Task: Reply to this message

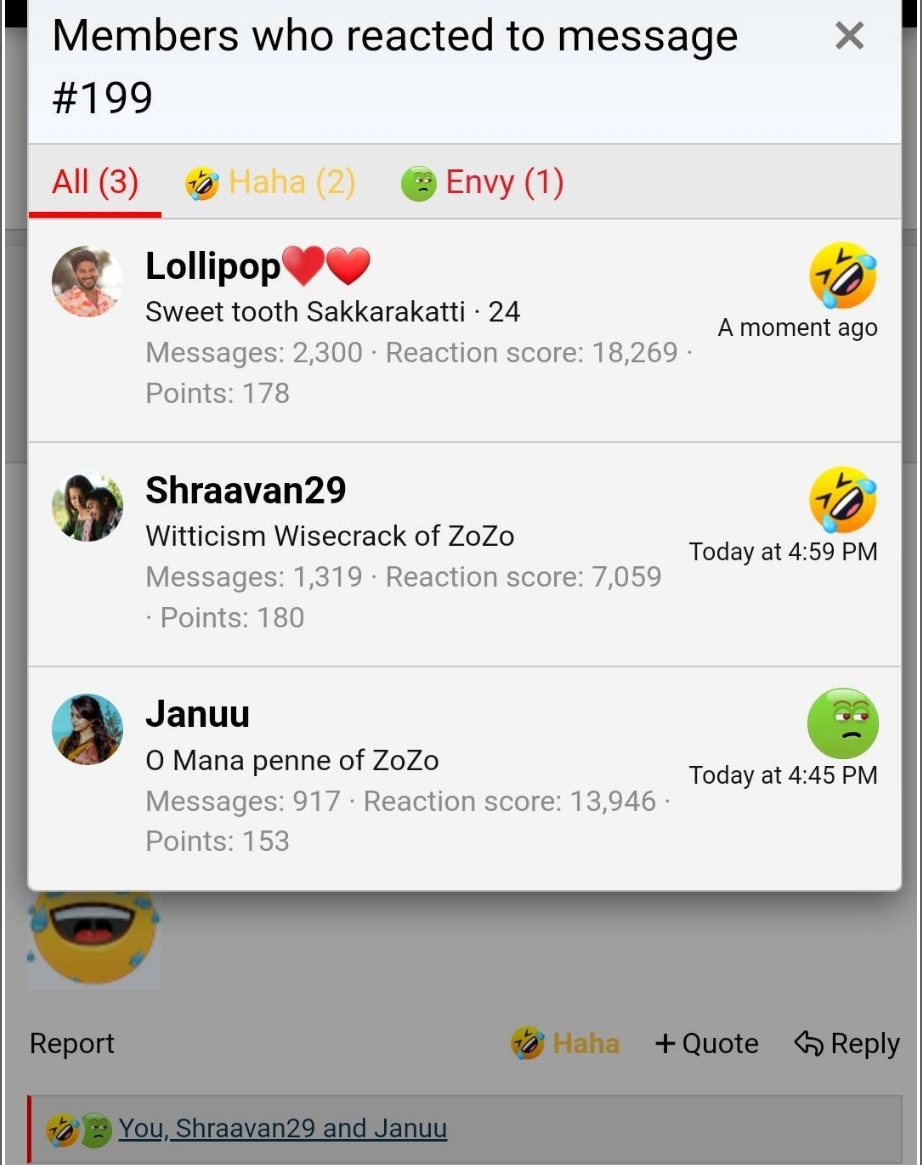Action: [x=847, y=1044]
